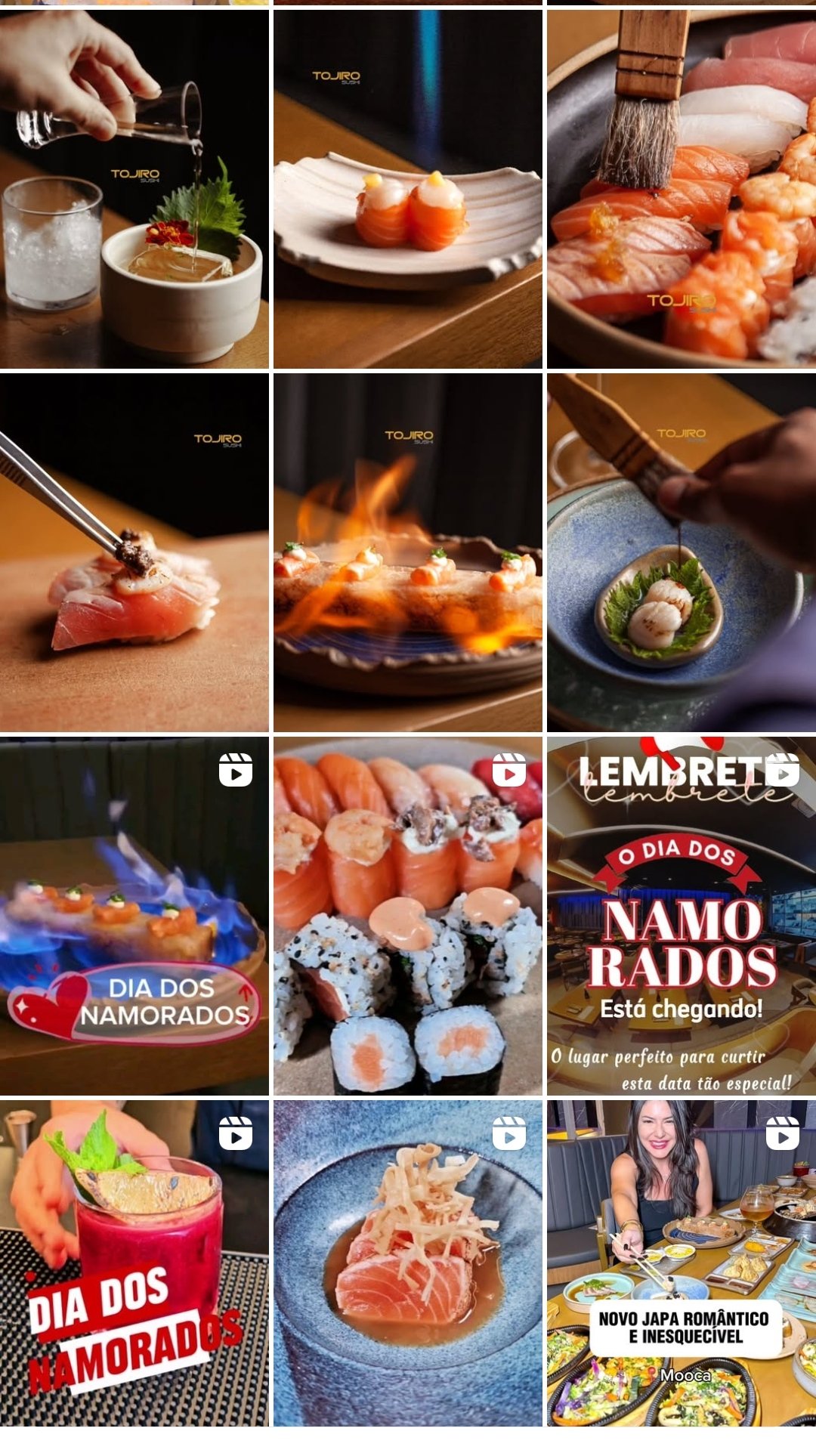Open the Novo Japa Romântico Mooca reel
The width and height of the screenshot is (816, 1456).
[681, 1263]
